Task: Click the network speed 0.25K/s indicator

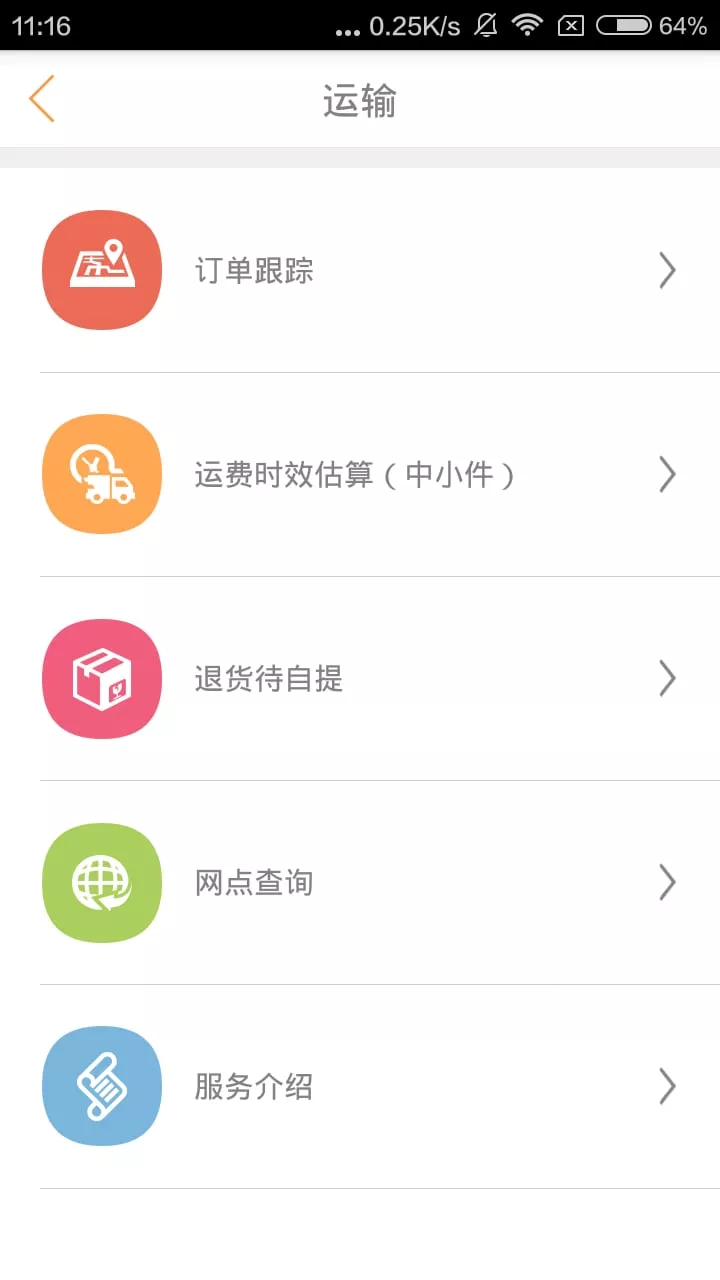Action: (415, 24)
